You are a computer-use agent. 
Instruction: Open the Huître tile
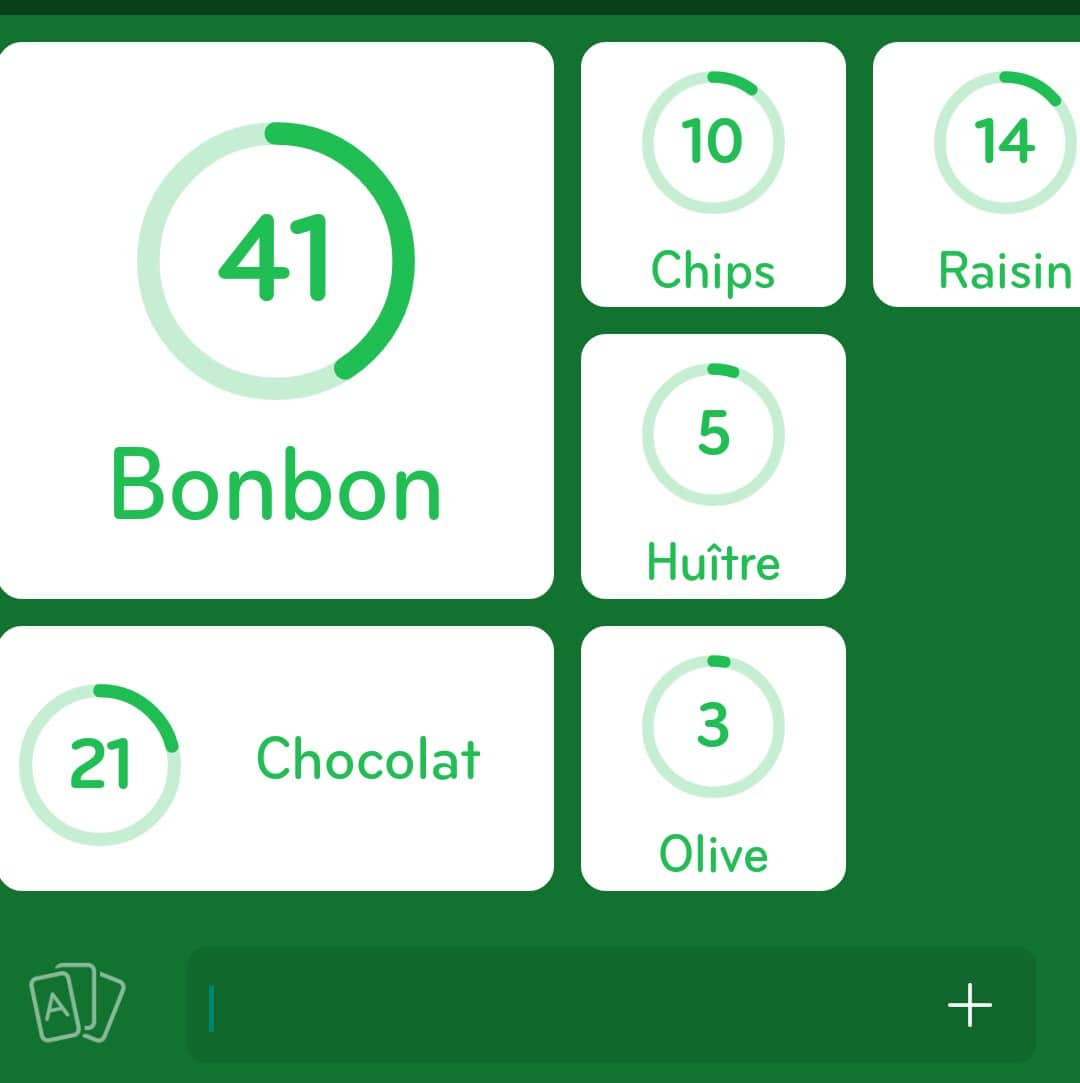pos(713,466)
